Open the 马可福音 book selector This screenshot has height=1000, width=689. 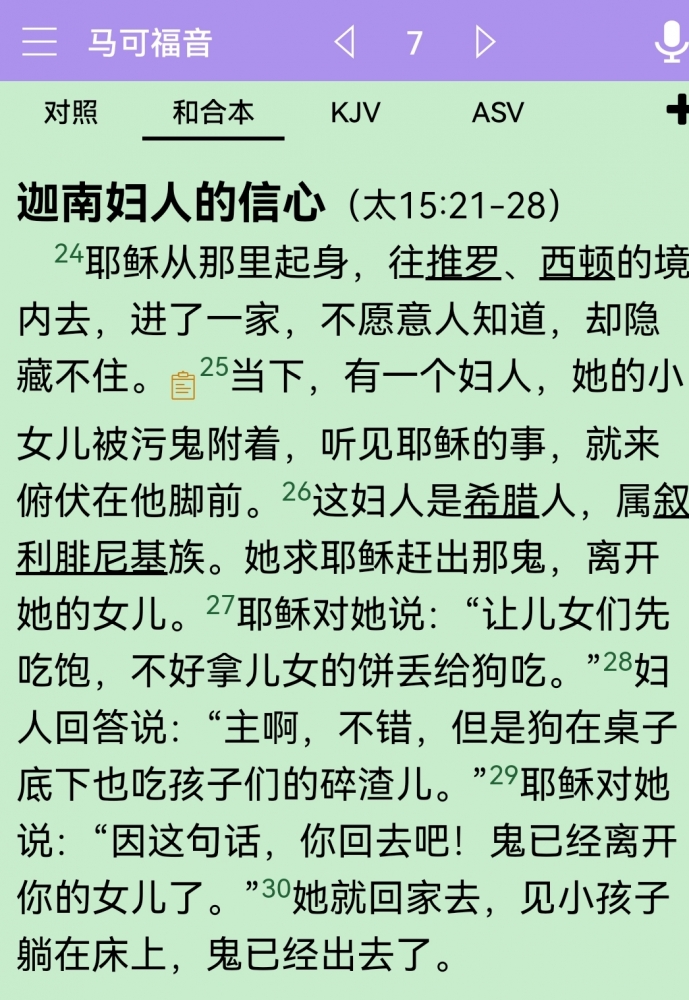tap(150, 42)
